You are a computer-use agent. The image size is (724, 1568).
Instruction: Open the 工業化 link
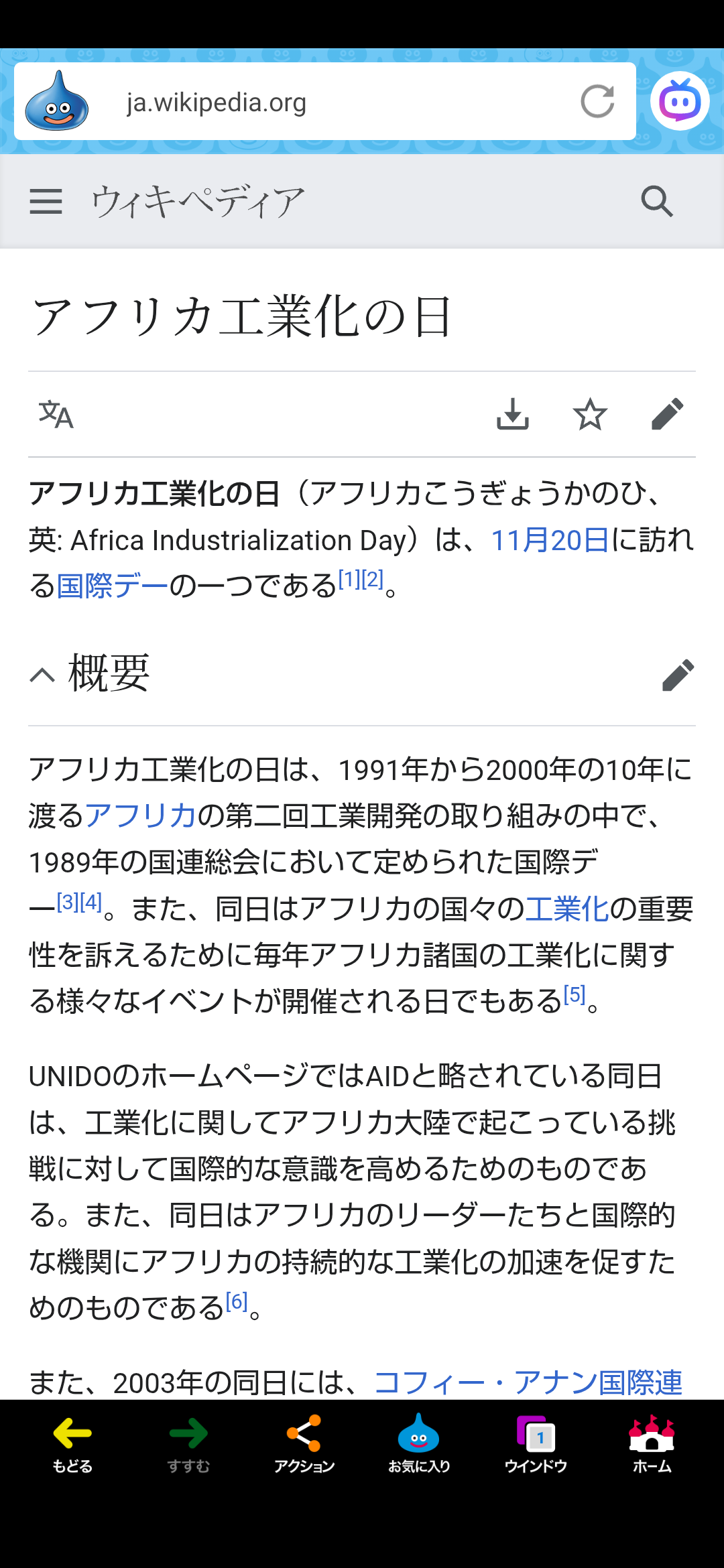(x=566, y=909)
